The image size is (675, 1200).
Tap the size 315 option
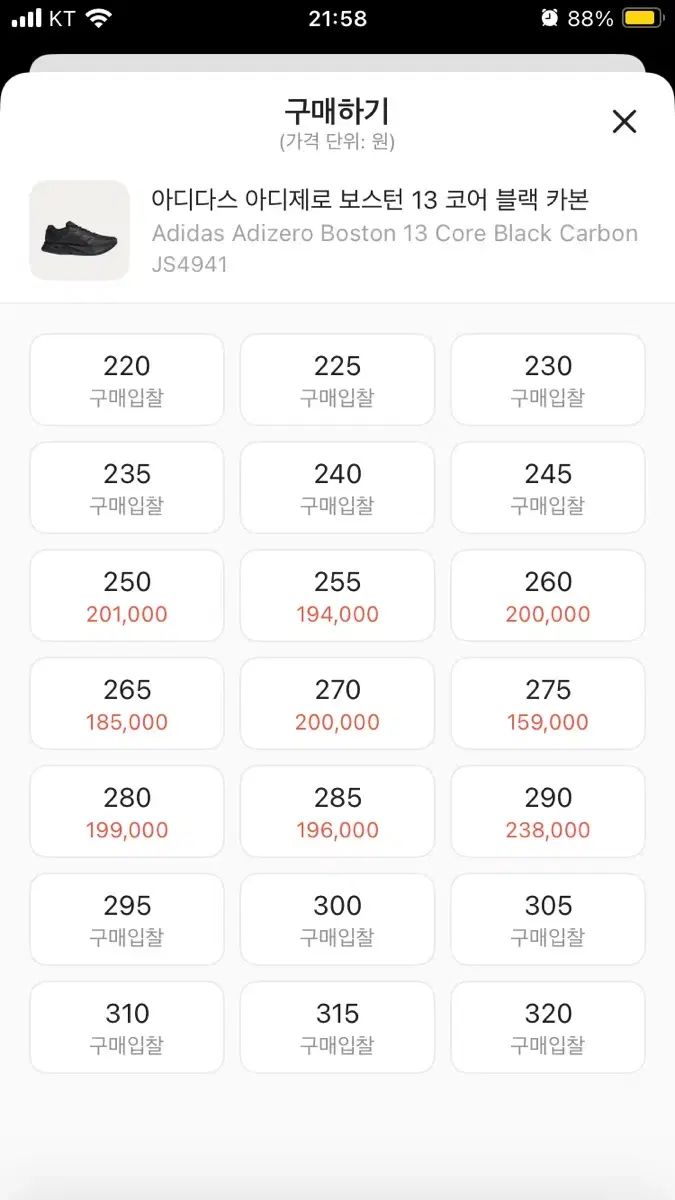[x=337, y=1028]
